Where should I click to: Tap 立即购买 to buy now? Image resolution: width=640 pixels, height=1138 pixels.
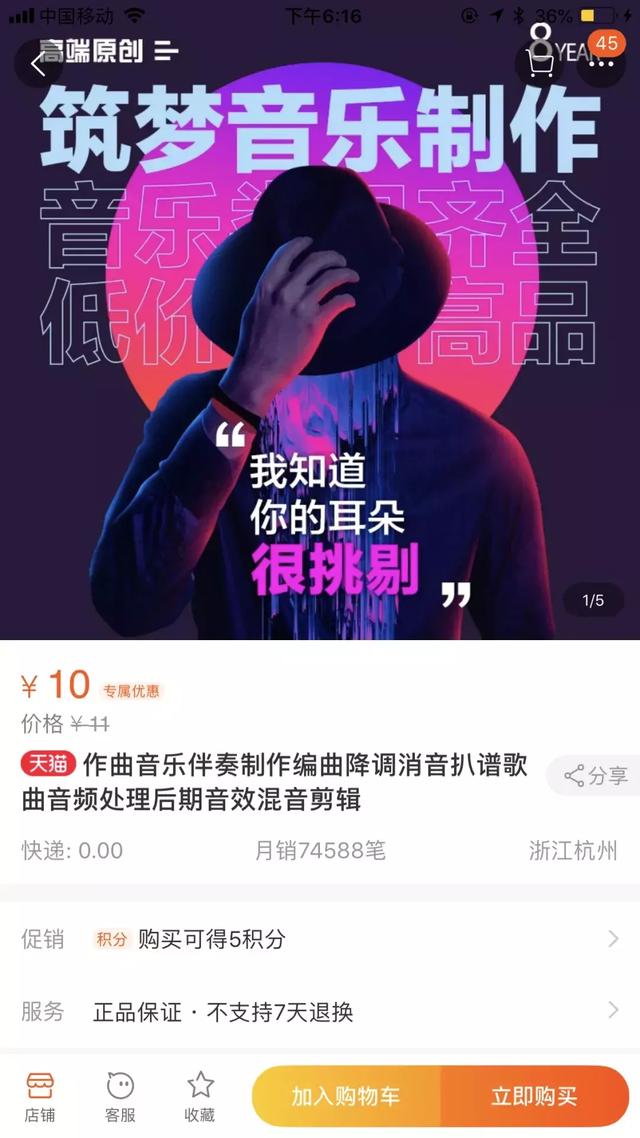(x=535, y=1096)
